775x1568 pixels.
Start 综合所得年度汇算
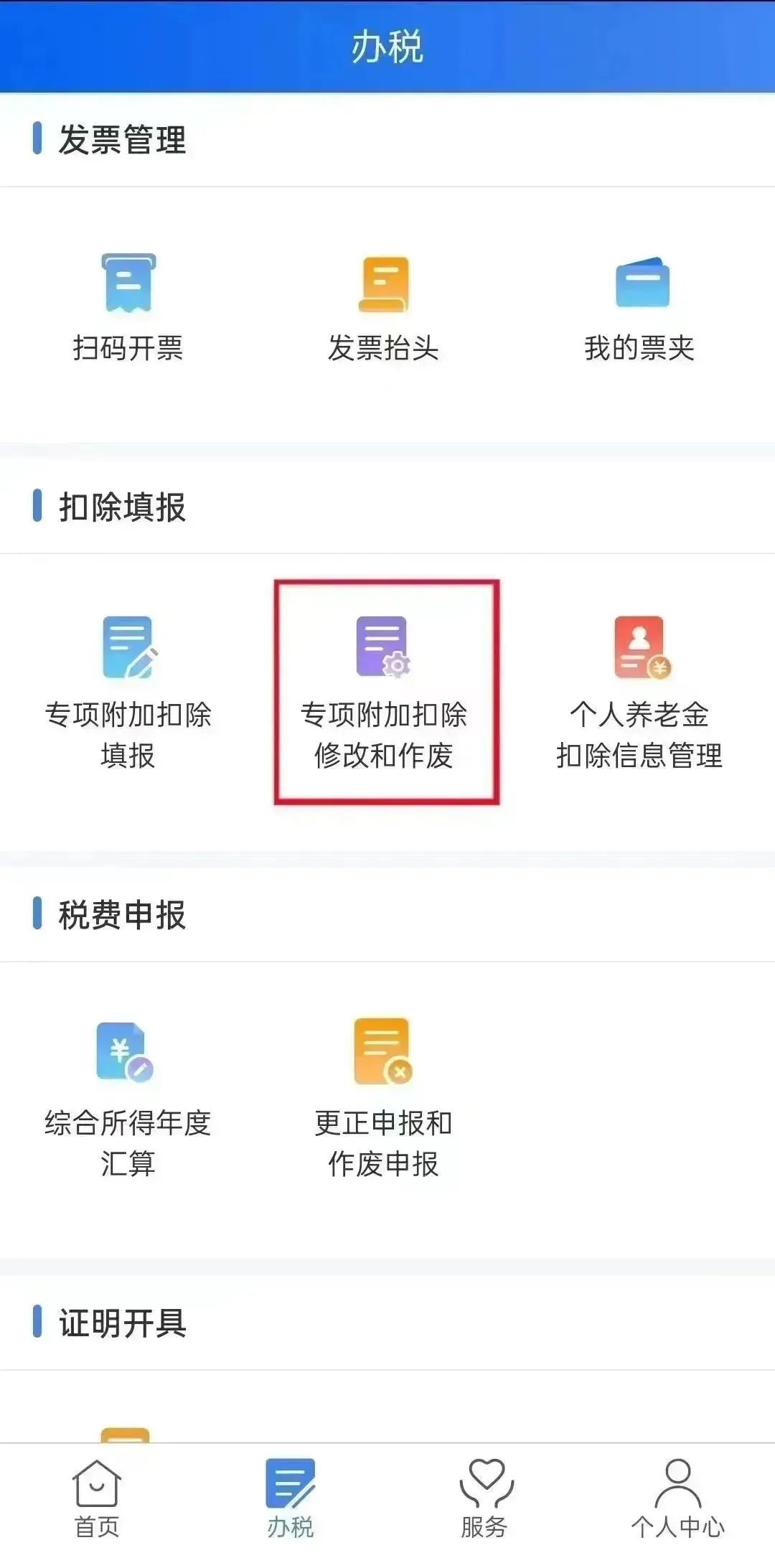[128, 1098]
